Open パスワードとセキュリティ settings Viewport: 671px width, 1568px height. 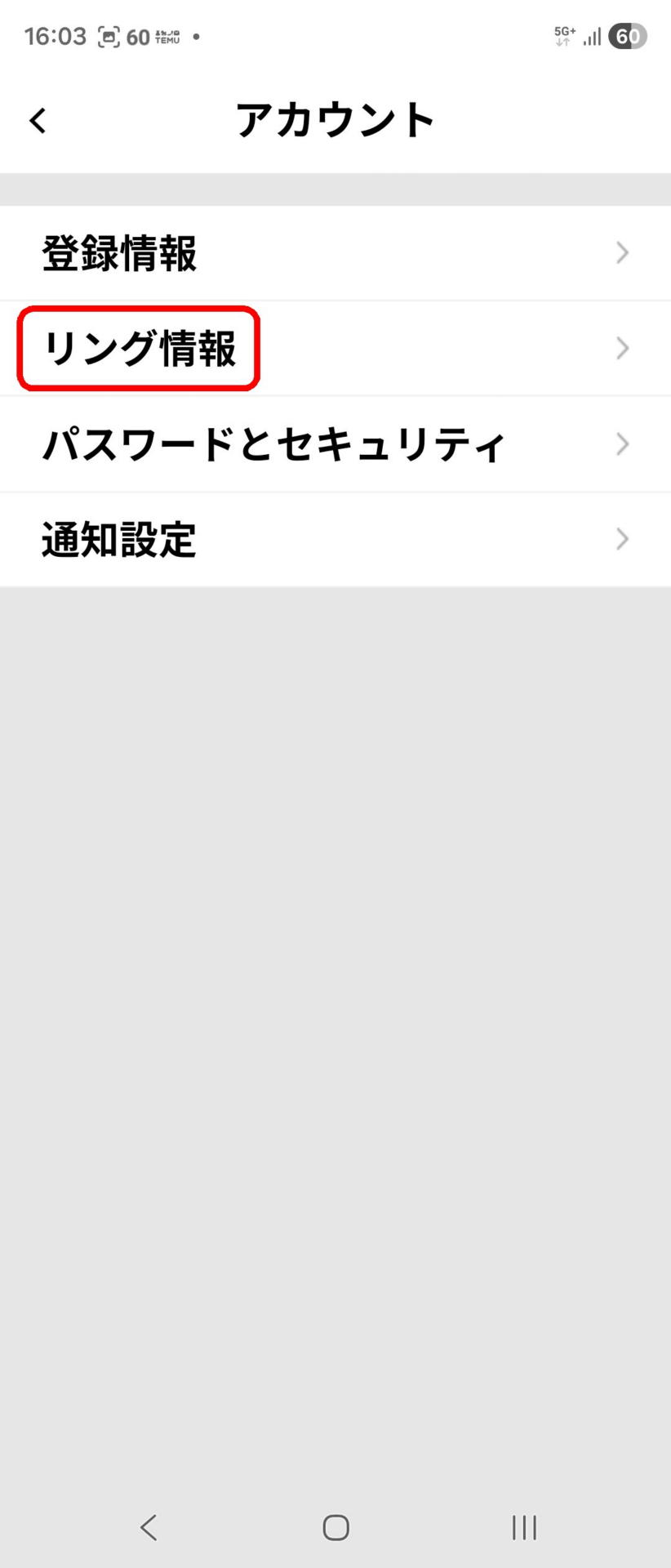(x=335, y=444)
